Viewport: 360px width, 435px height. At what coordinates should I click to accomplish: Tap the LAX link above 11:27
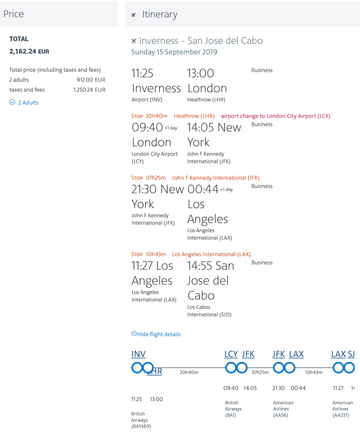[338, 354]
